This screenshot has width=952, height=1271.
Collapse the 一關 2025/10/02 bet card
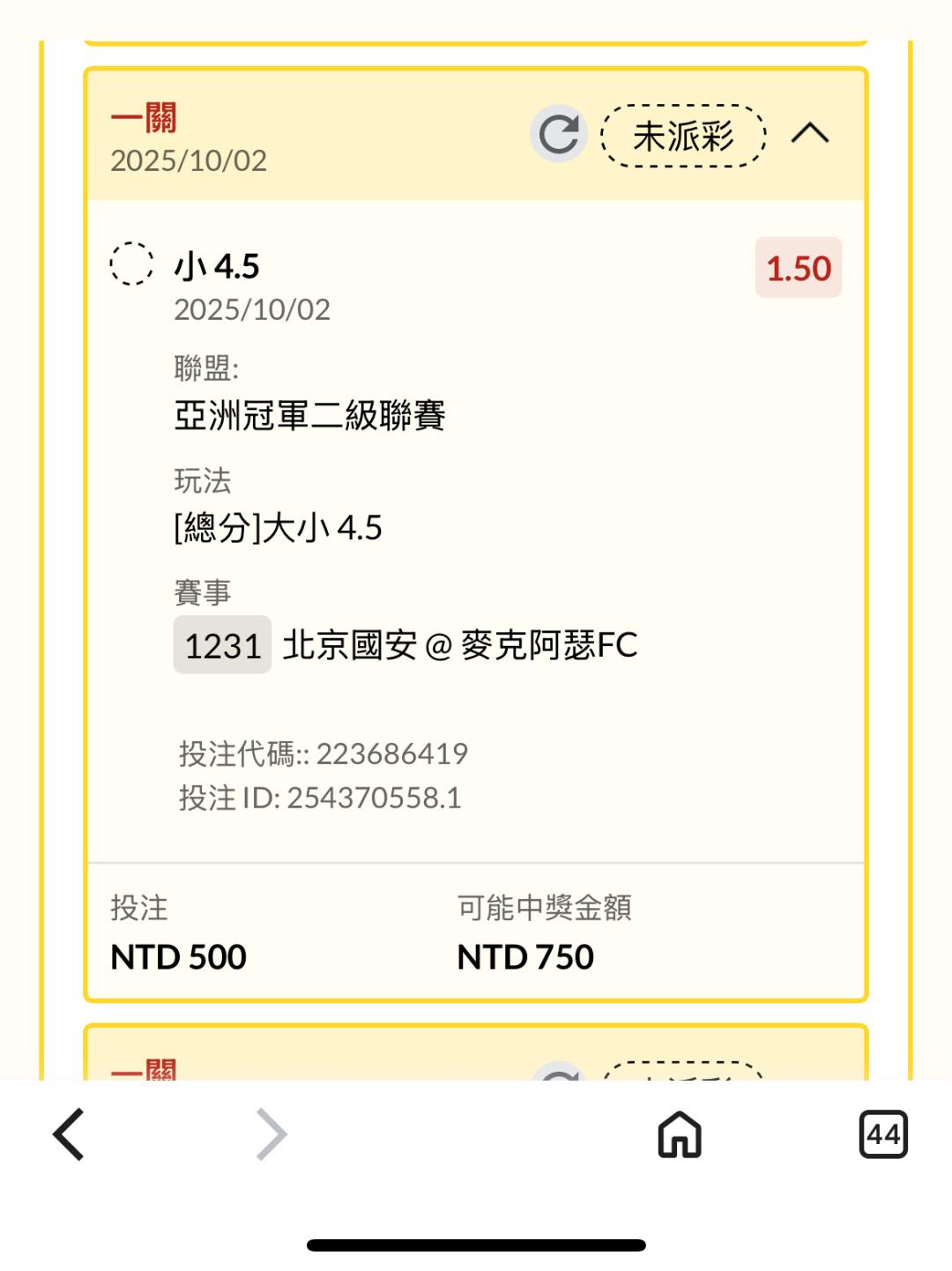[809, 134]
